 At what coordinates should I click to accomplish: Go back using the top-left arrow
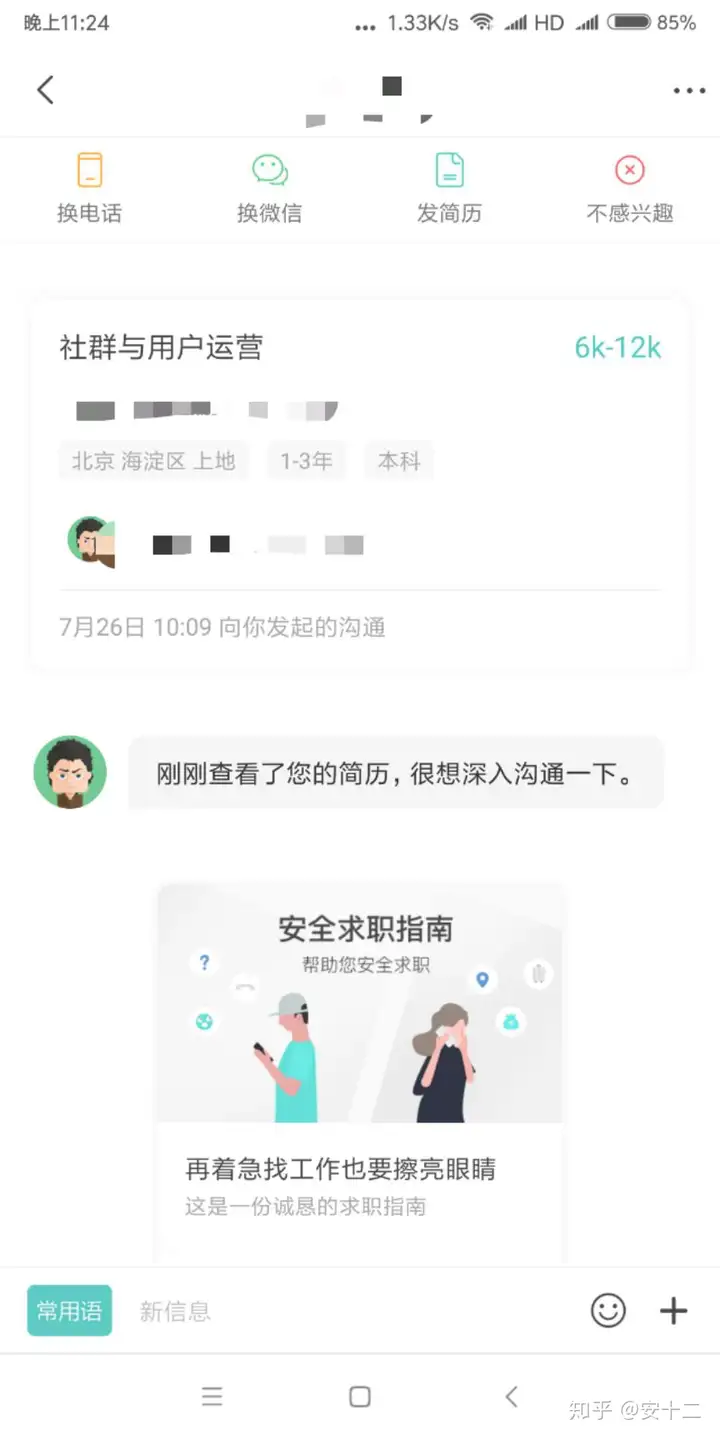[x=45, y=89]
